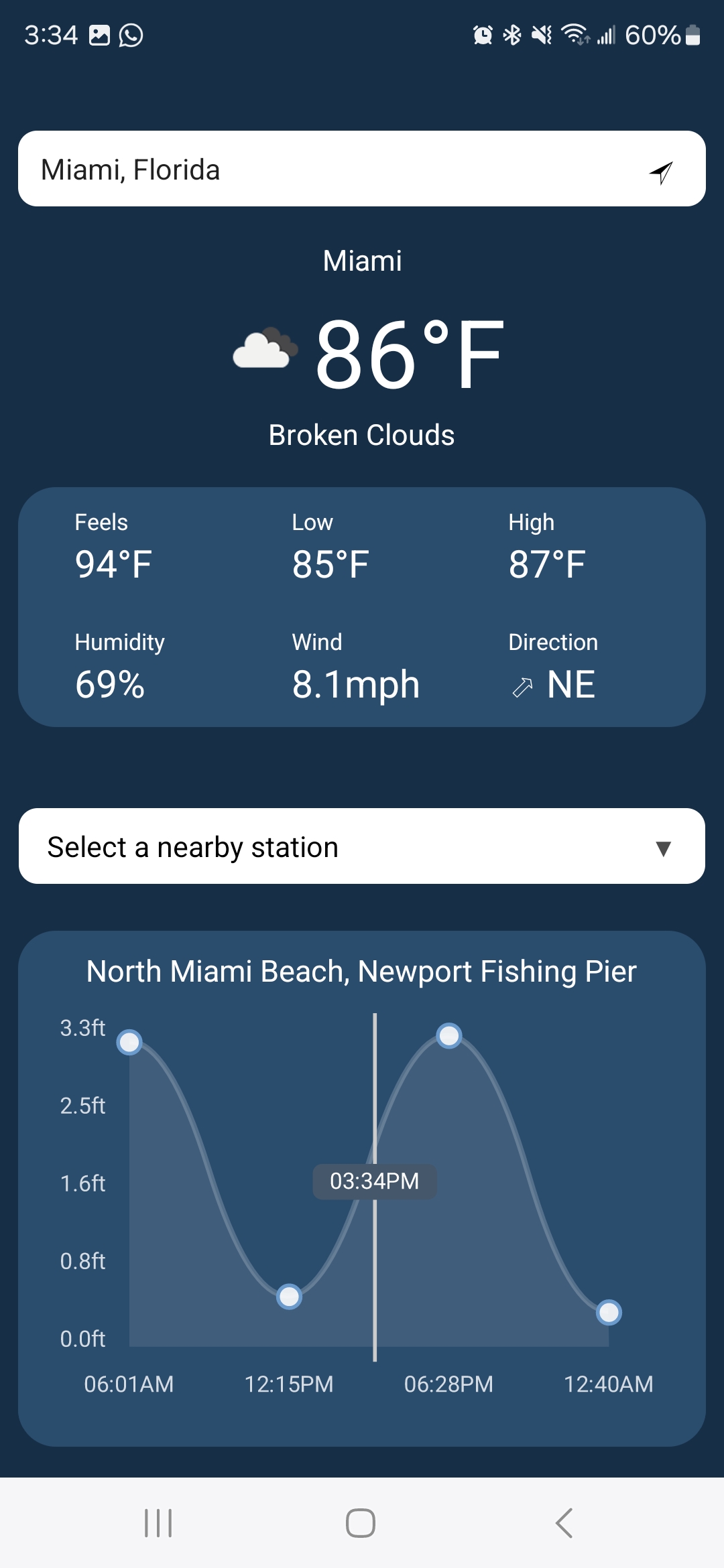Tap the Miami, Florida location search field

click(x=362, y=169)
